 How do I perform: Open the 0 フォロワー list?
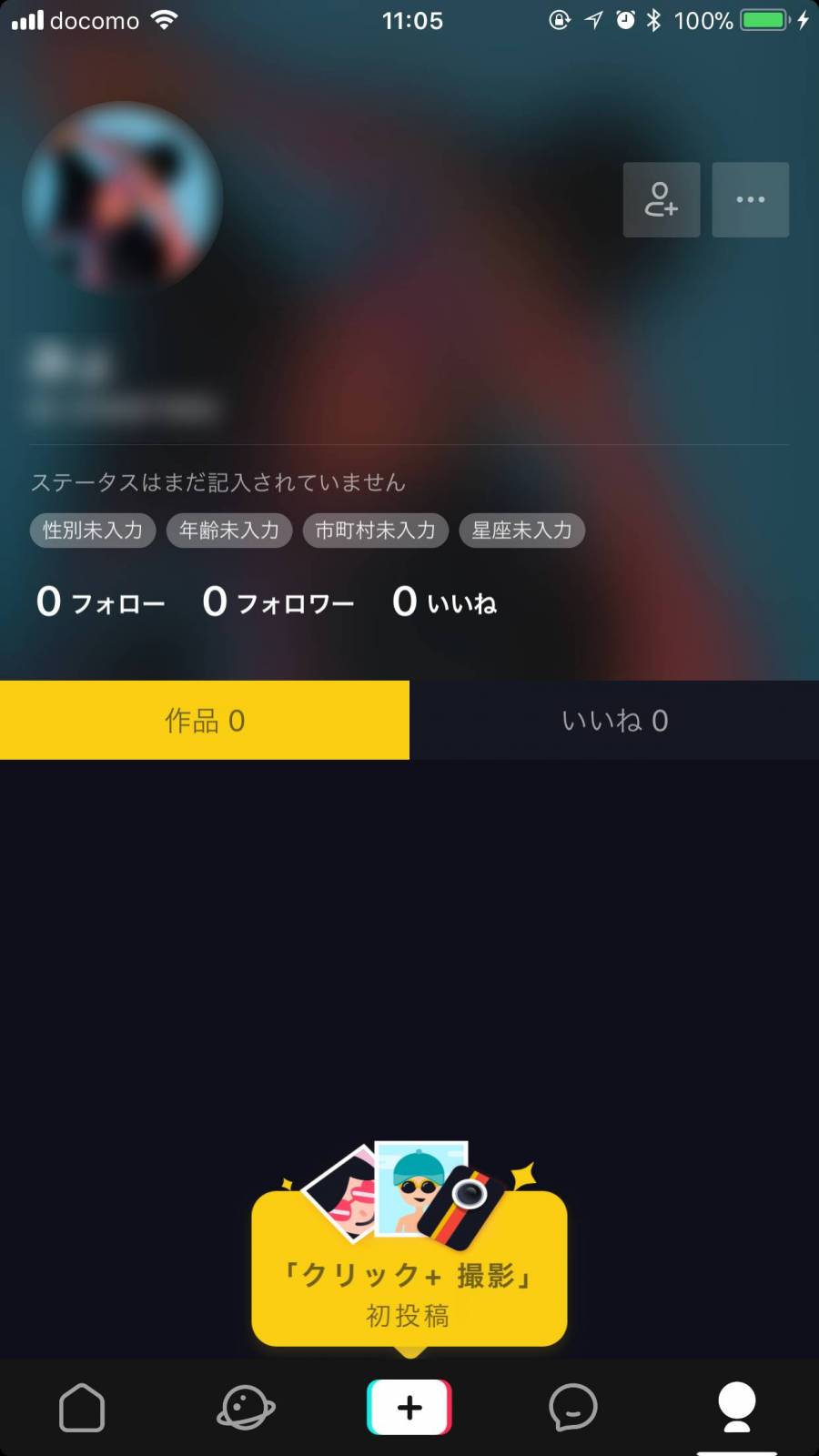tap(278, 602)
